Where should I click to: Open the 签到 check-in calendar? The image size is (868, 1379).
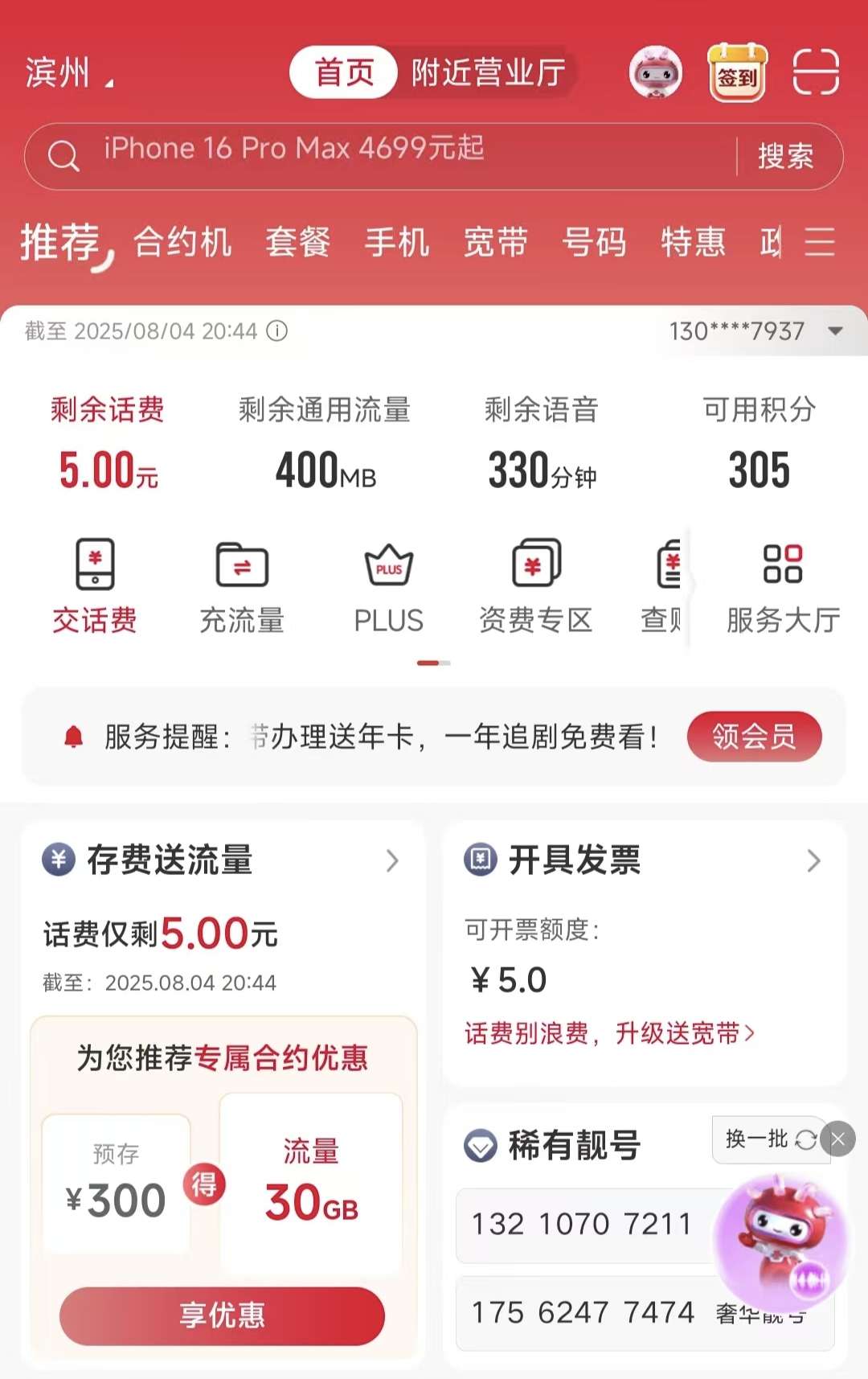tap(737, 73)
